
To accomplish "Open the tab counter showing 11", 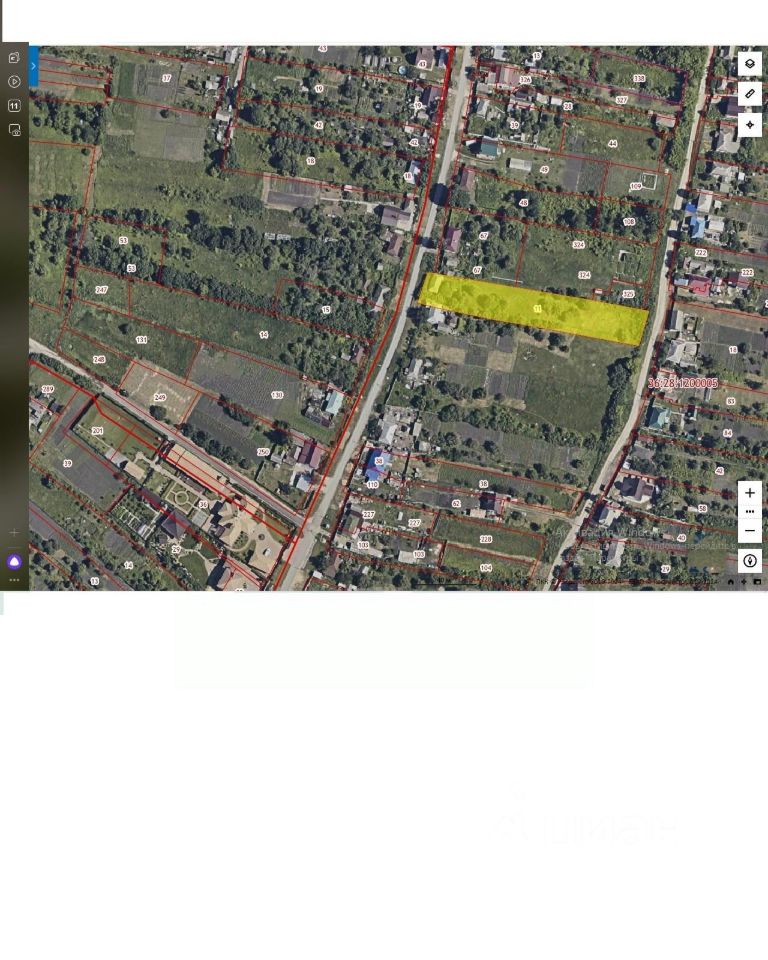I will 14,106.
